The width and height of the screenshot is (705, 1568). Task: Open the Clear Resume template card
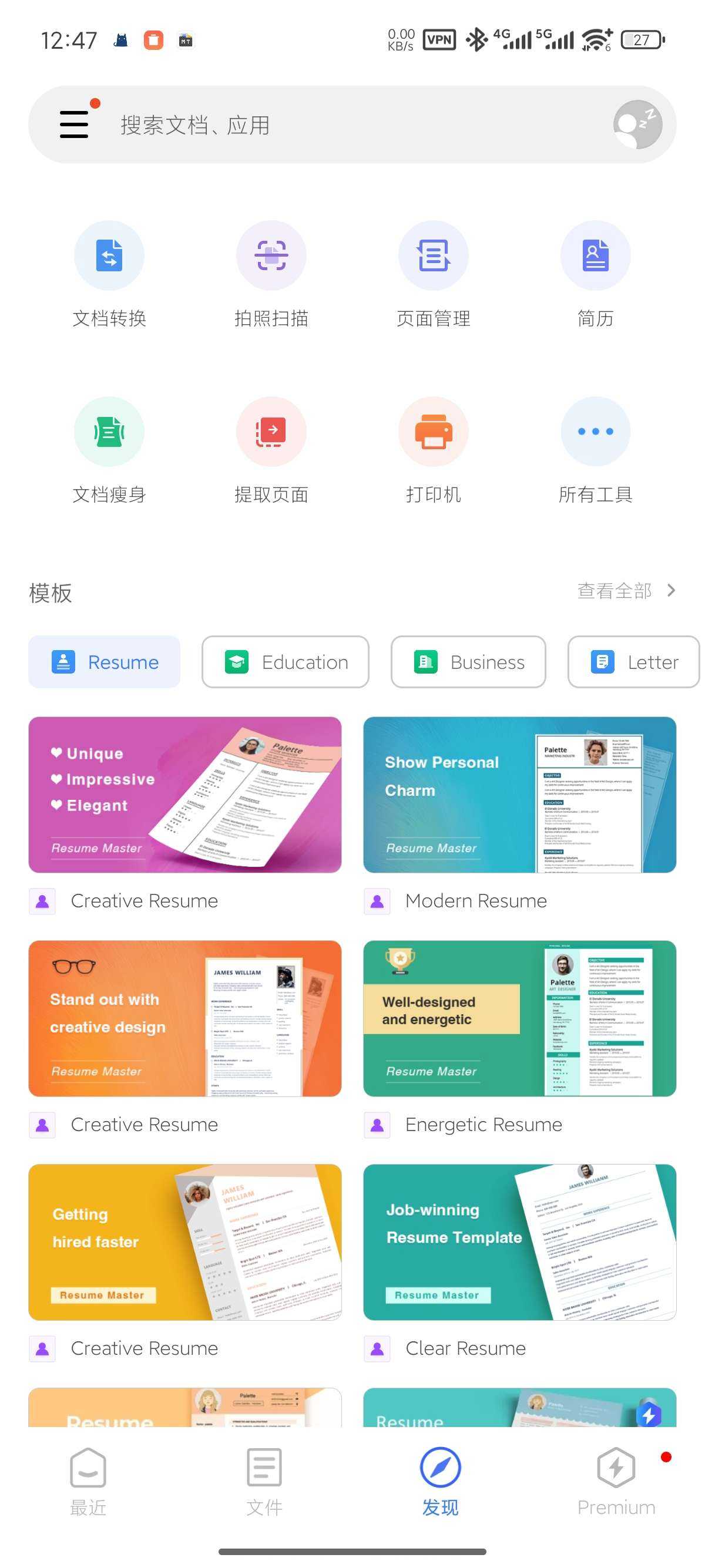click(519, 1241)
